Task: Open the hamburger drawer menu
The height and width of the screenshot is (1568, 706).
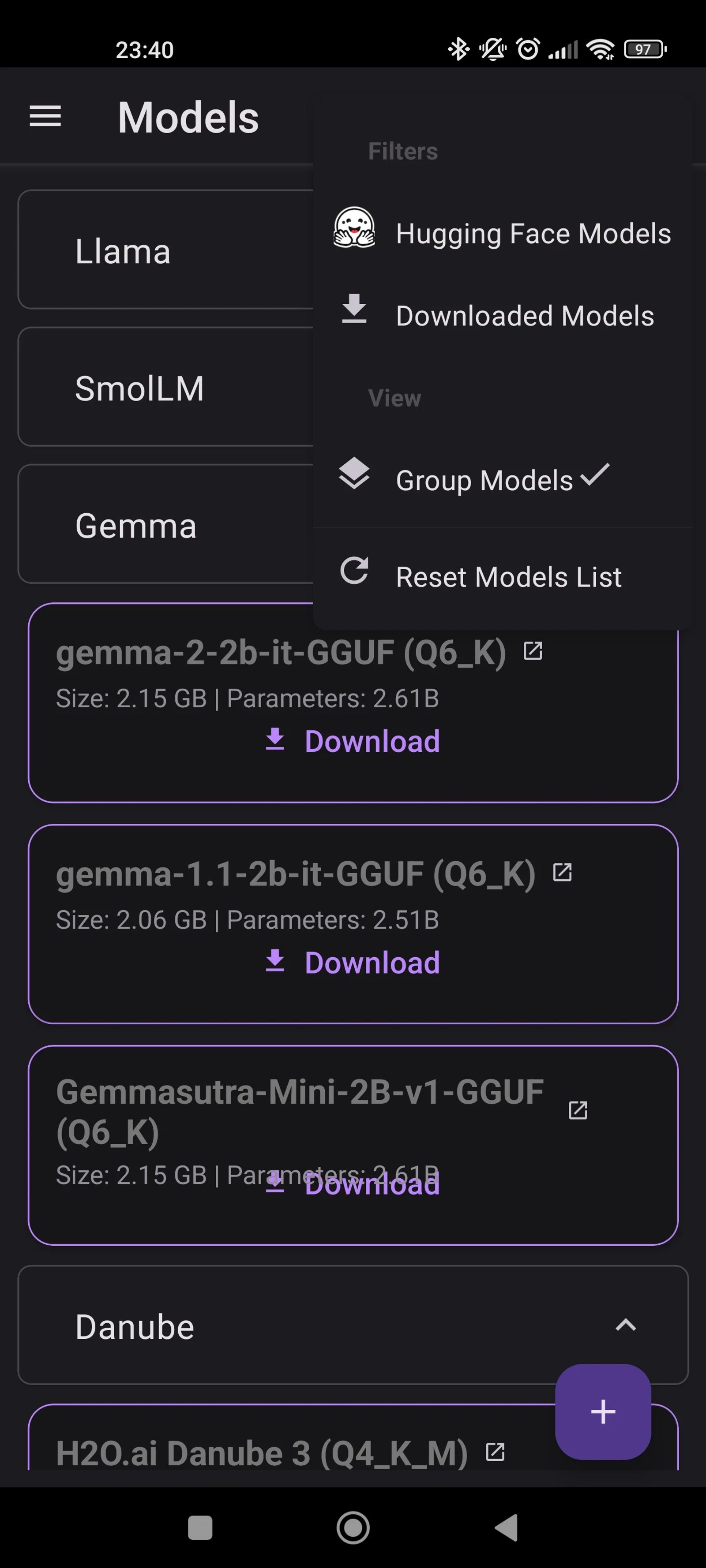Action: pyautogui.click(x=46, y=116)
